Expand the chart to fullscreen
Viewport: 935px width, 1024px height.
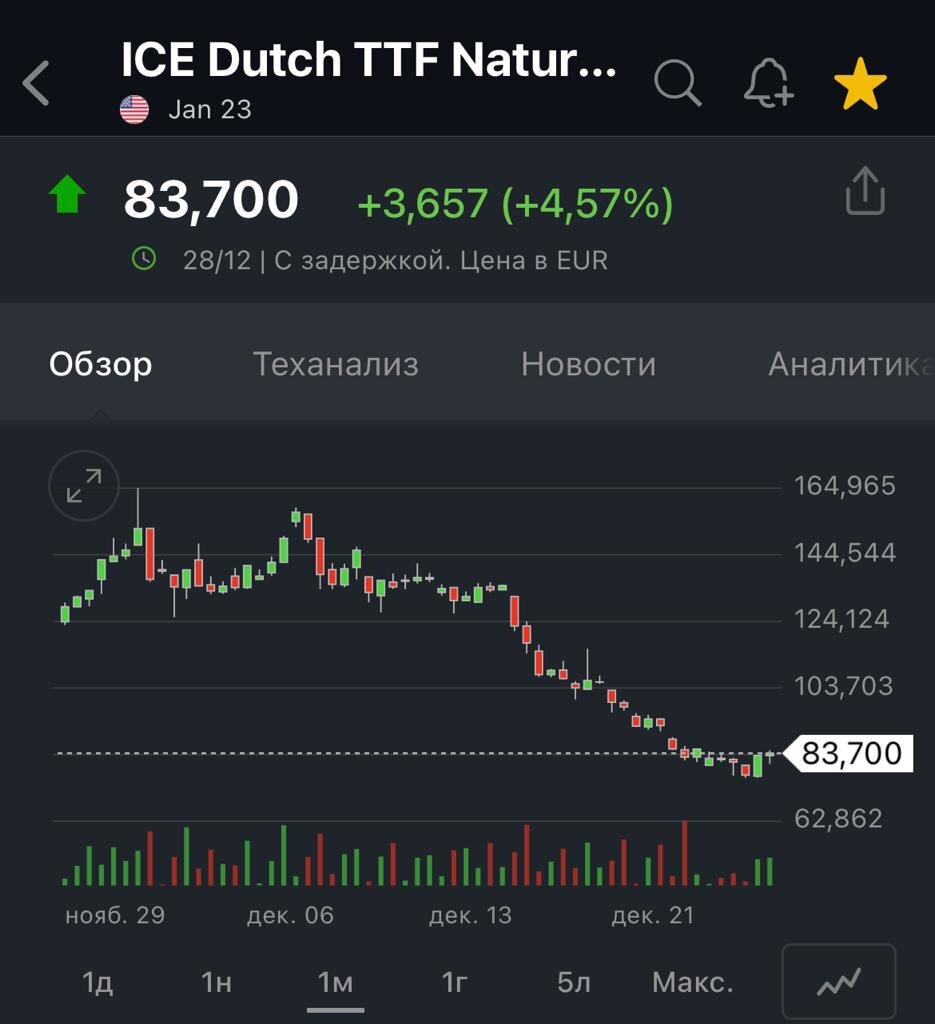pos(84,487)
